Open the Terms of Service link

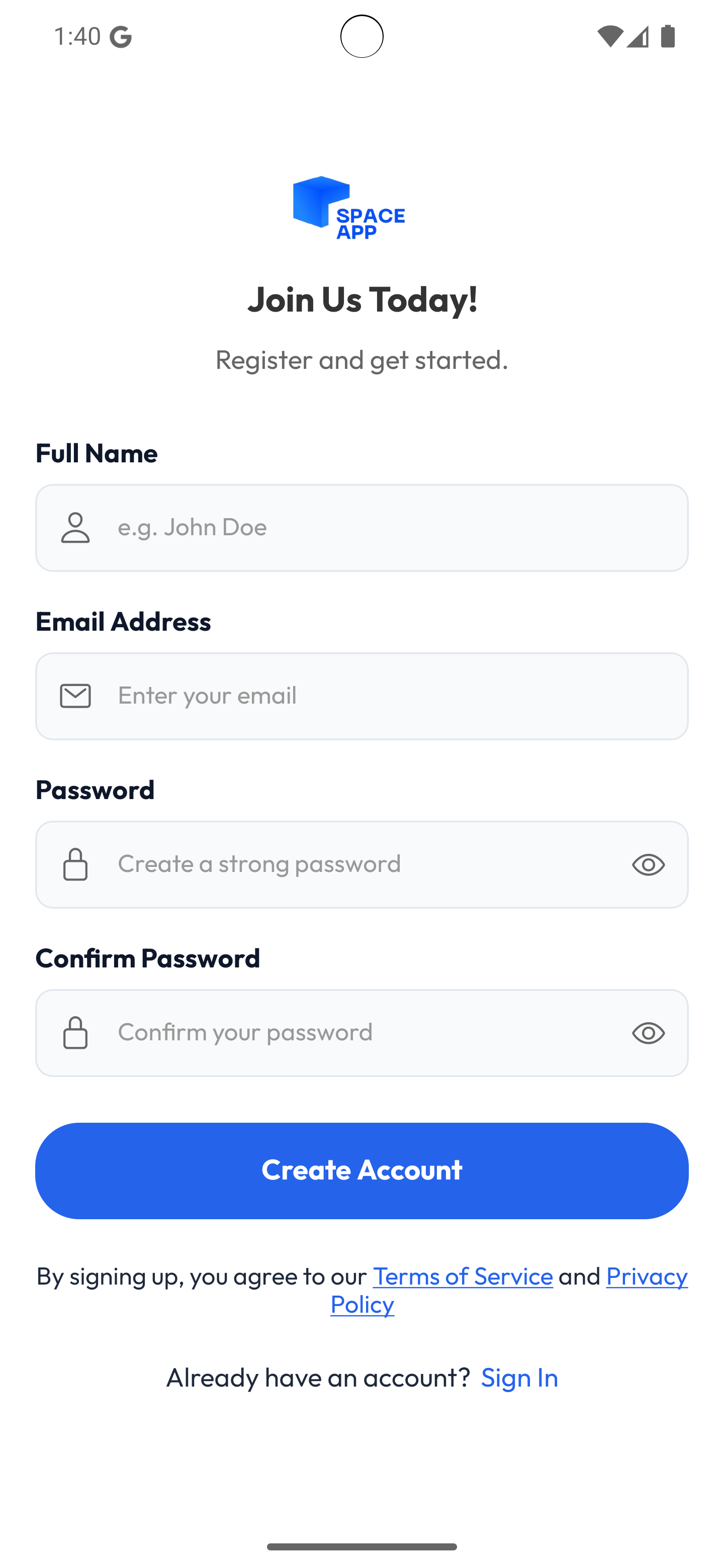tap(463, 1275)
